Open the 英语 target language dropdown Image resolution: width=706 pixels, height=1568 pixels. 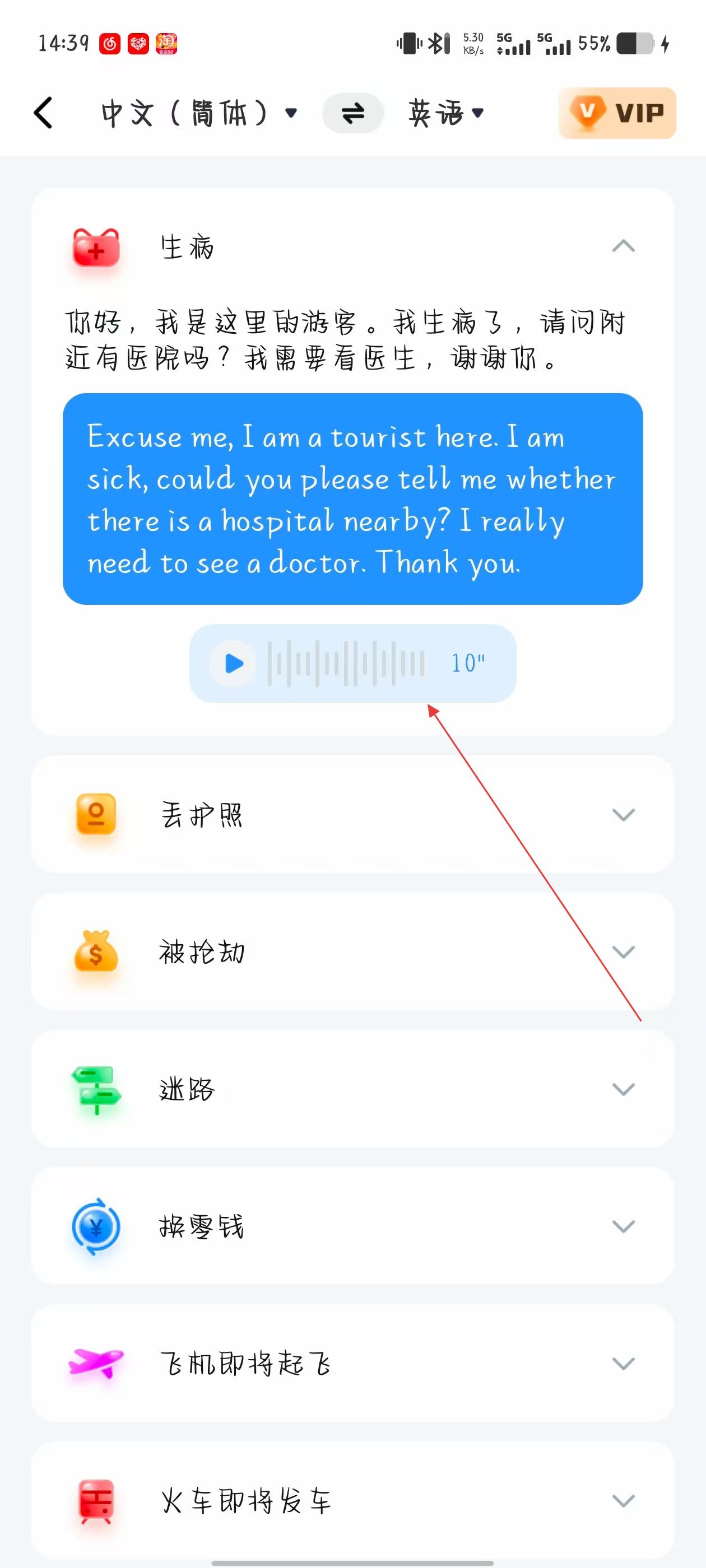click(446, 113)
